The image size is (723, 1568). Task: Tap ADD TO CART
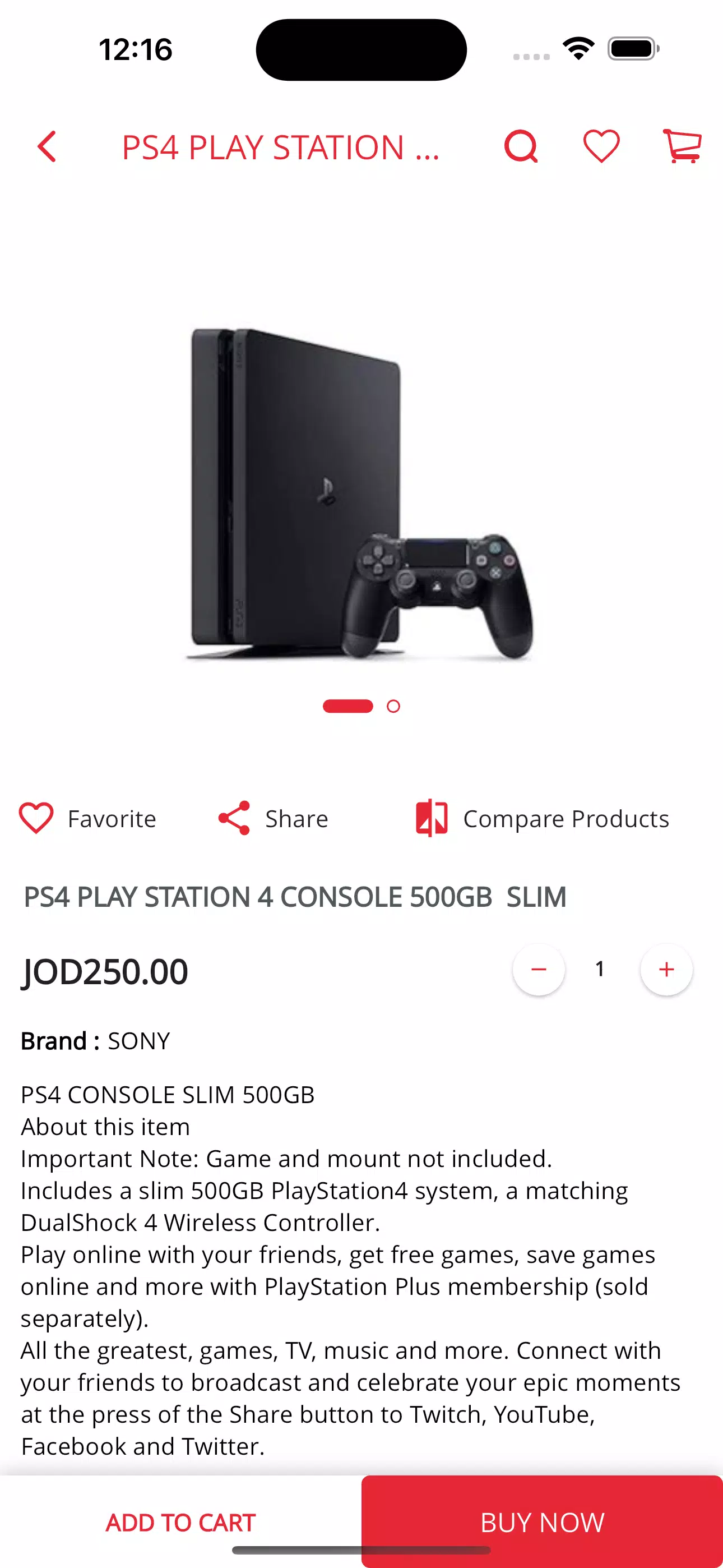pos(180,1522)
